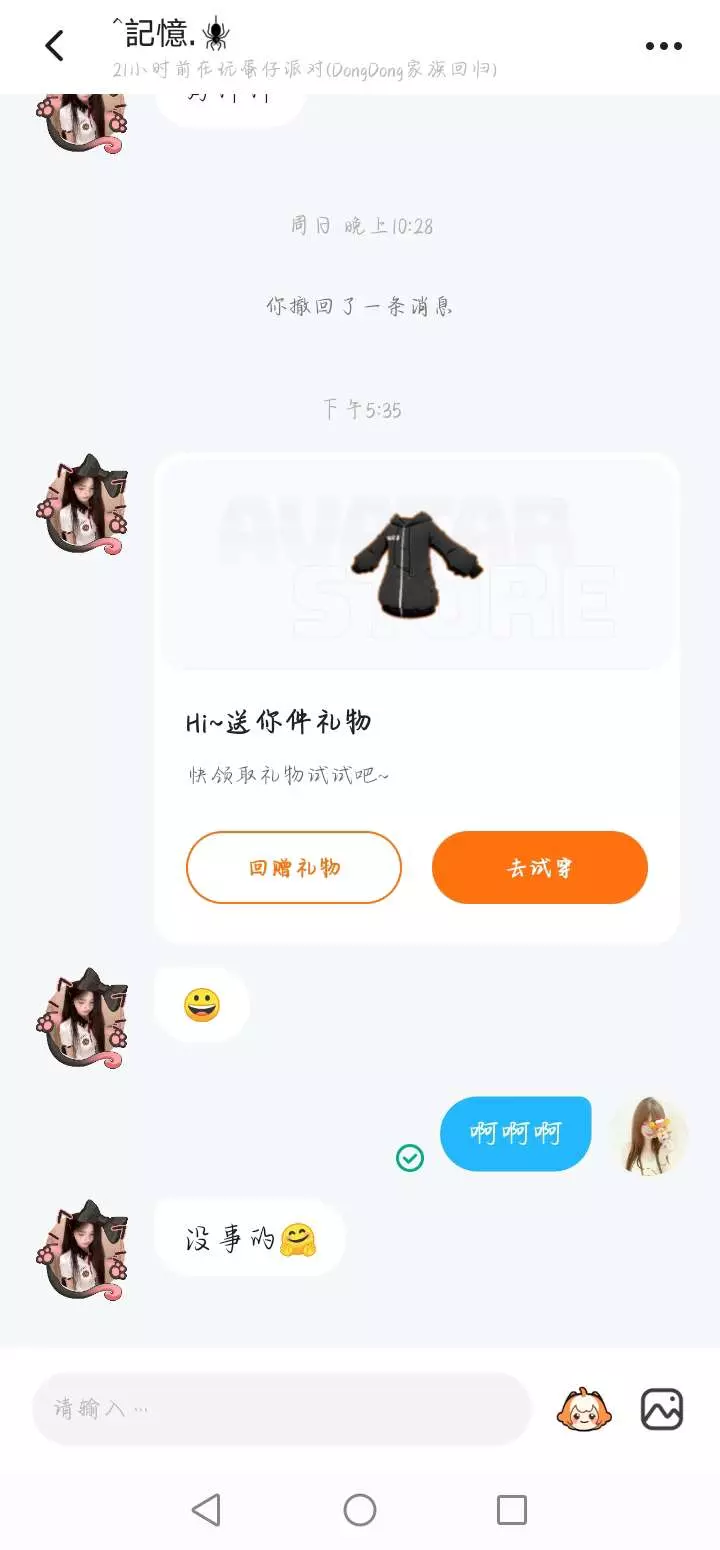Image resolution: width=720 pixels, height=1550 pixels.
Task: Open recent apps from the navigation bar
Action: (x=512, y=1509)
